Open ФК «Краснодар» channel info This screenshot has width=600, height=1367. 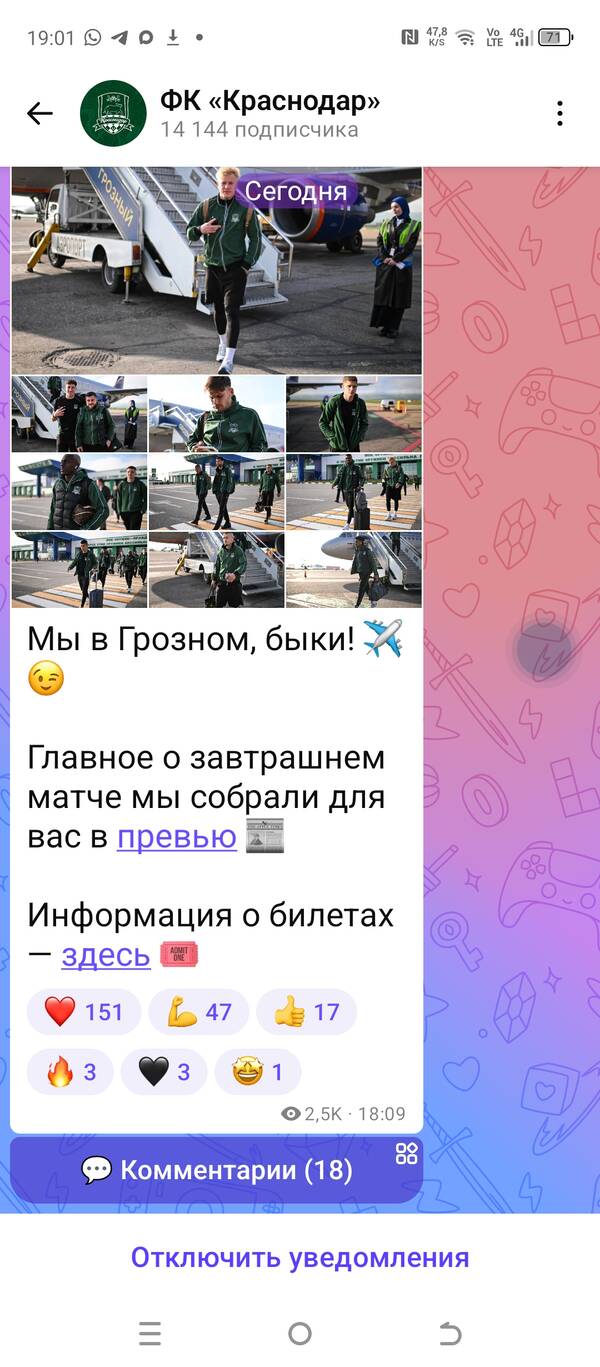270,113
